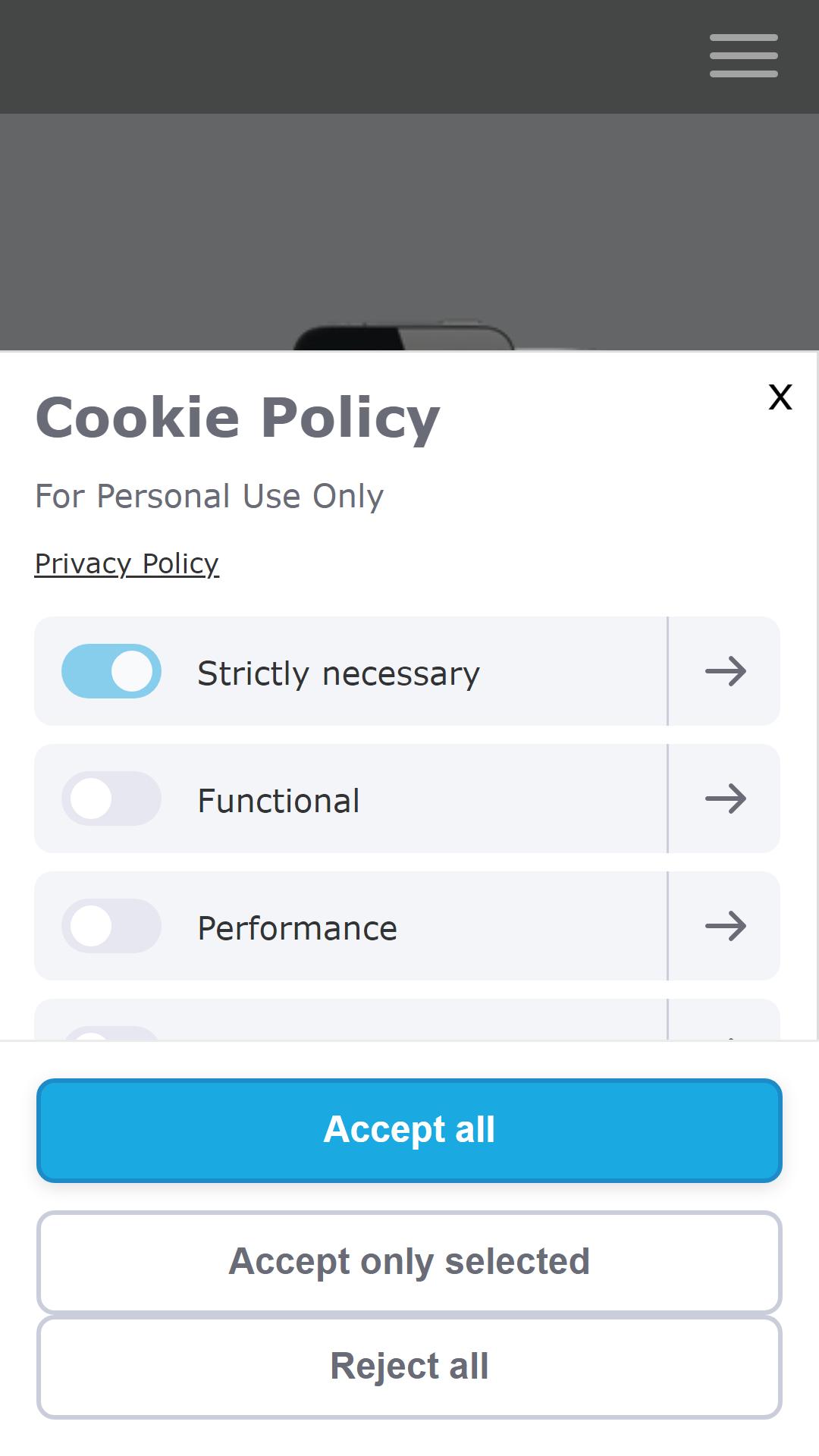Close the Cookie Policy dialog

pyautogui.click(x=780, y=397)
